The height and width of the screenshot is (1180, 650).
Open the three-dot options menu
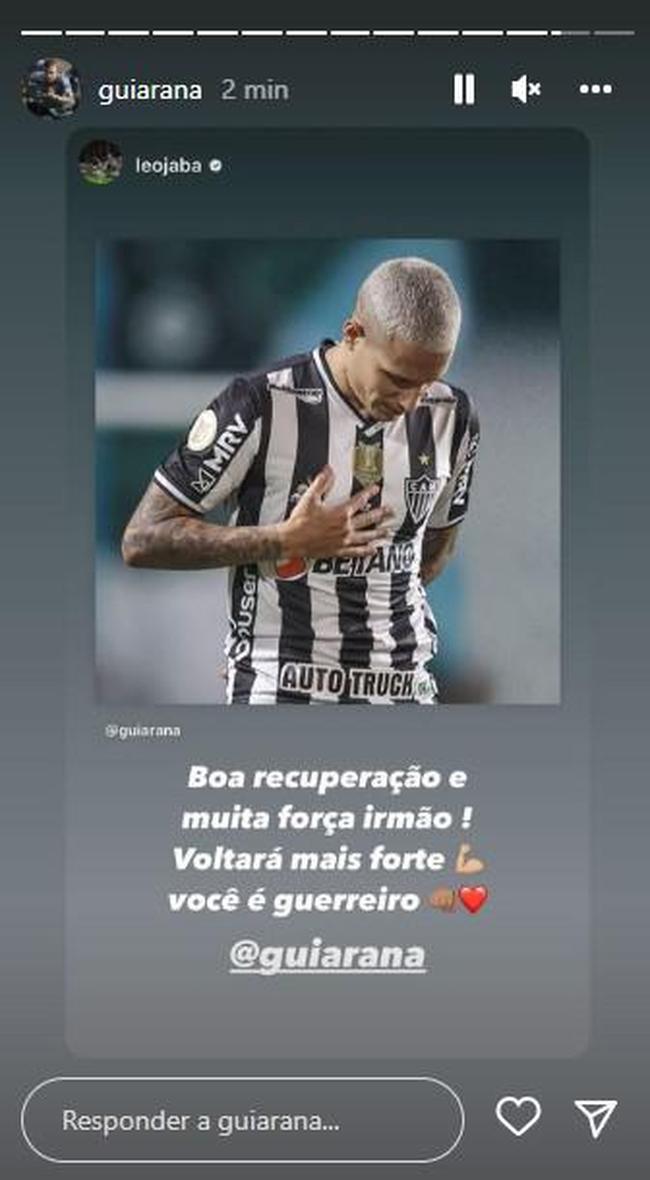(x=595, y=90)
